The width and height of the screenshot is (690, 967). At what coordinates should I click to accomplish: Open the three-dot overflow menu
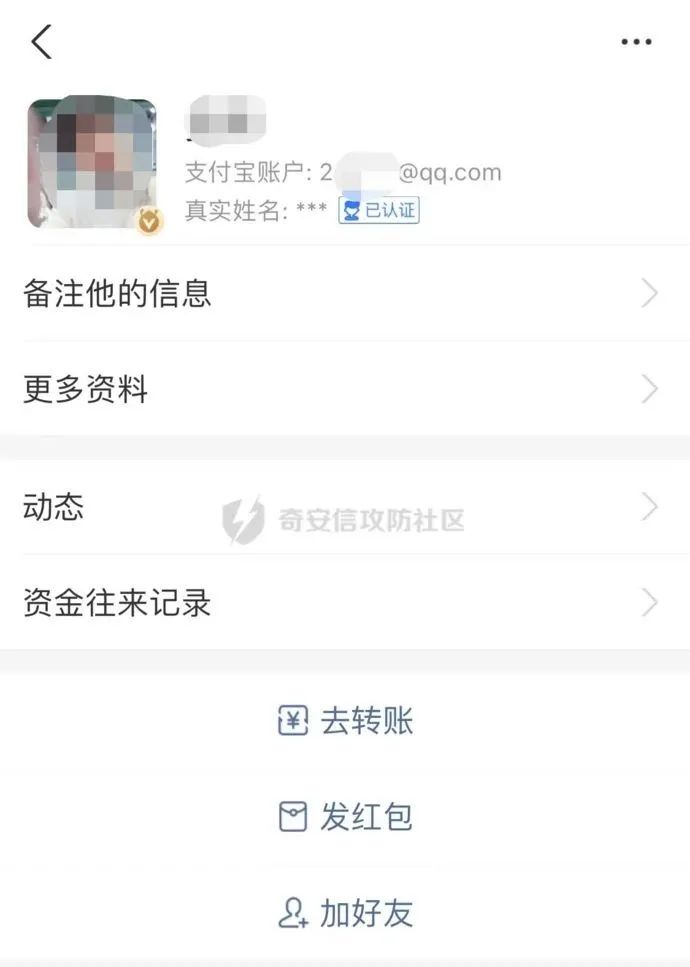636,42
